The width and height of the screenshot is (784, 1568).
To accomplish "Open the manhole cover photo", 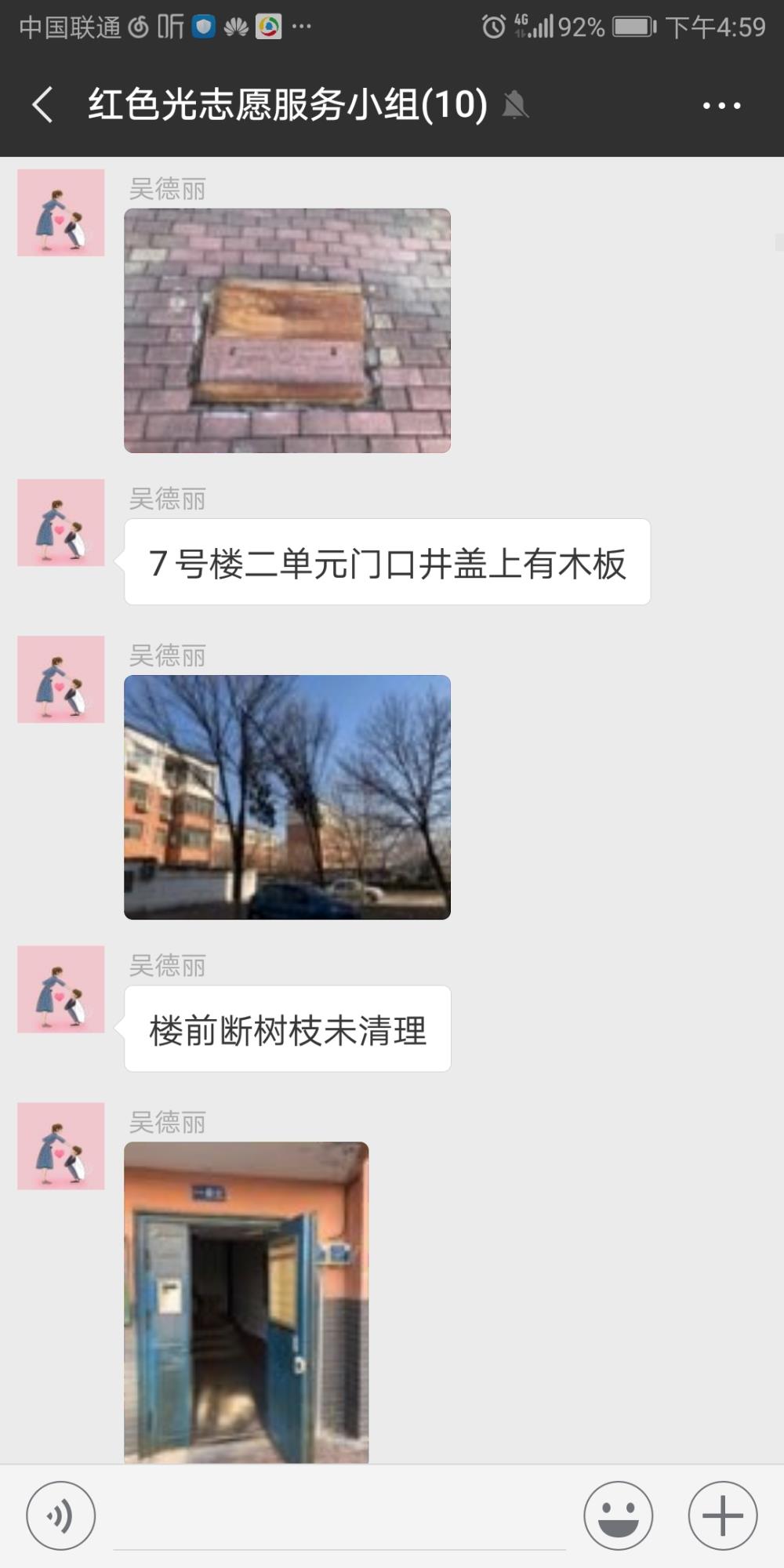I will coord(287,330).
